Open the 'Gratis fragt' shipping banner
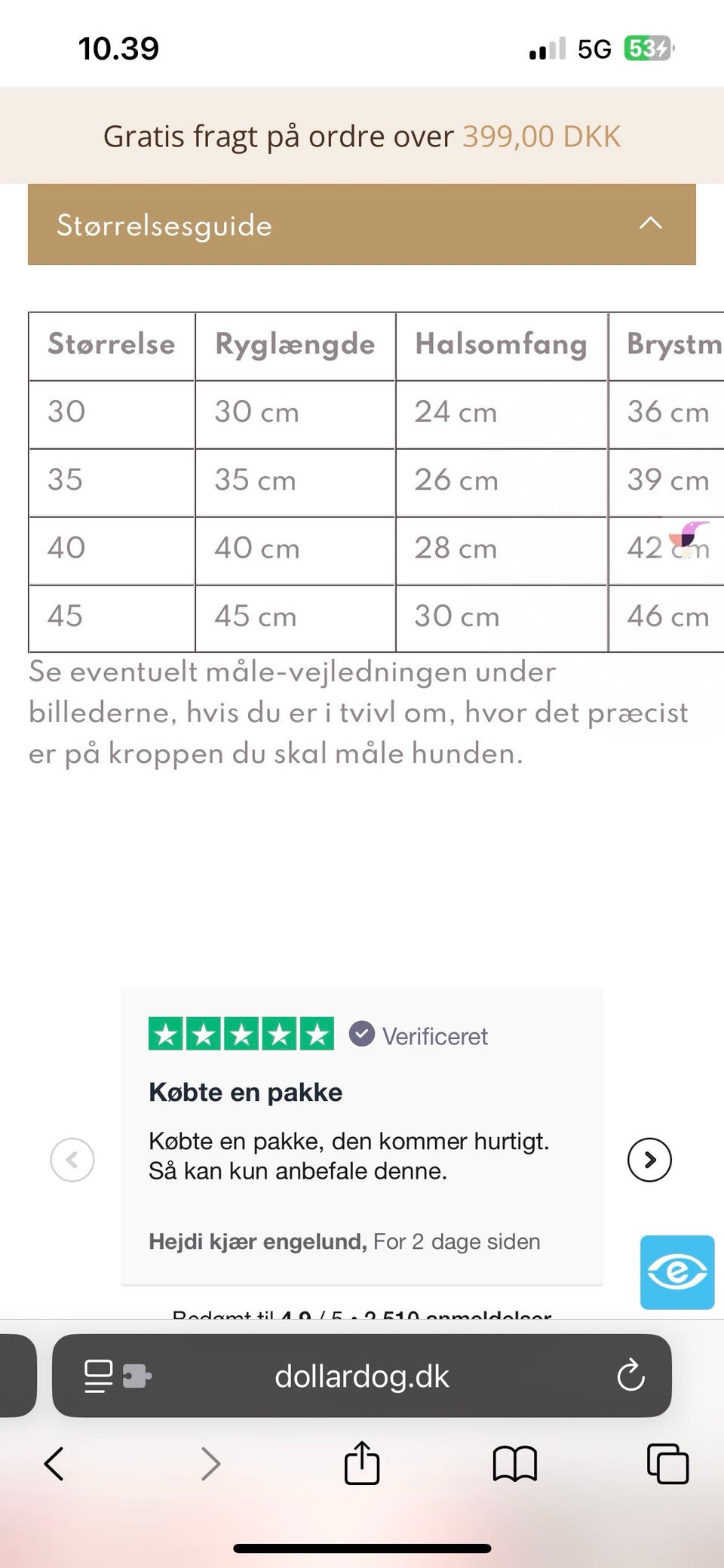Viewport: 724px width, 1568px height. (x=362, y=136)
